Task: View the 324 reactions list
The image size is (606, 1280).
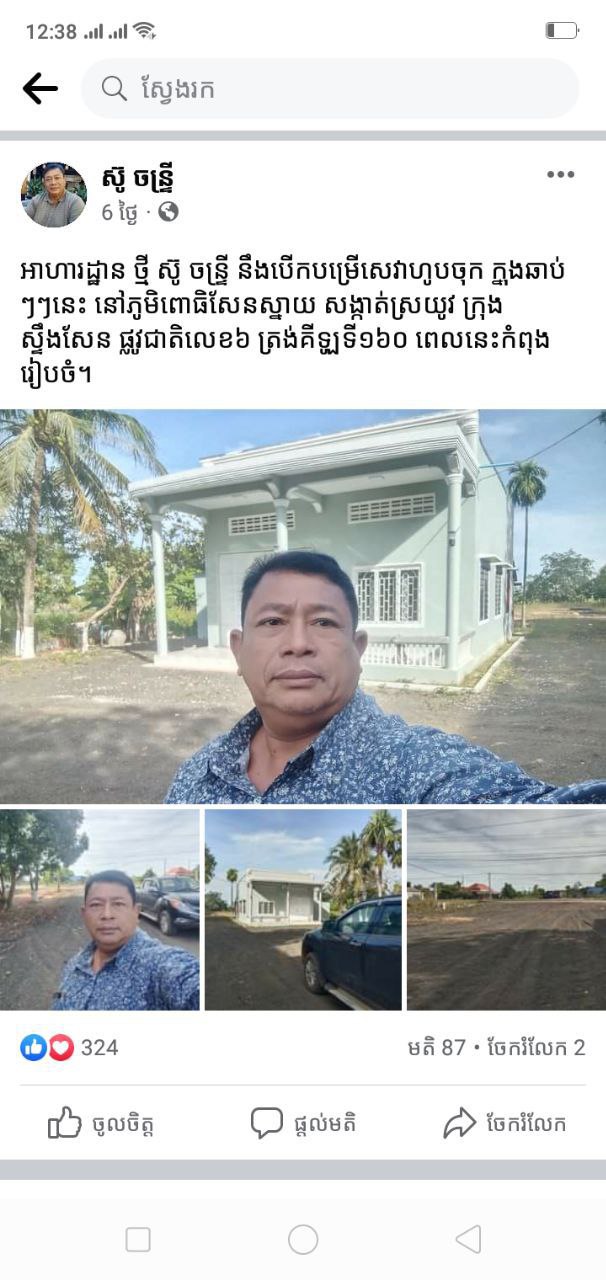Action: click(70, 1047)
